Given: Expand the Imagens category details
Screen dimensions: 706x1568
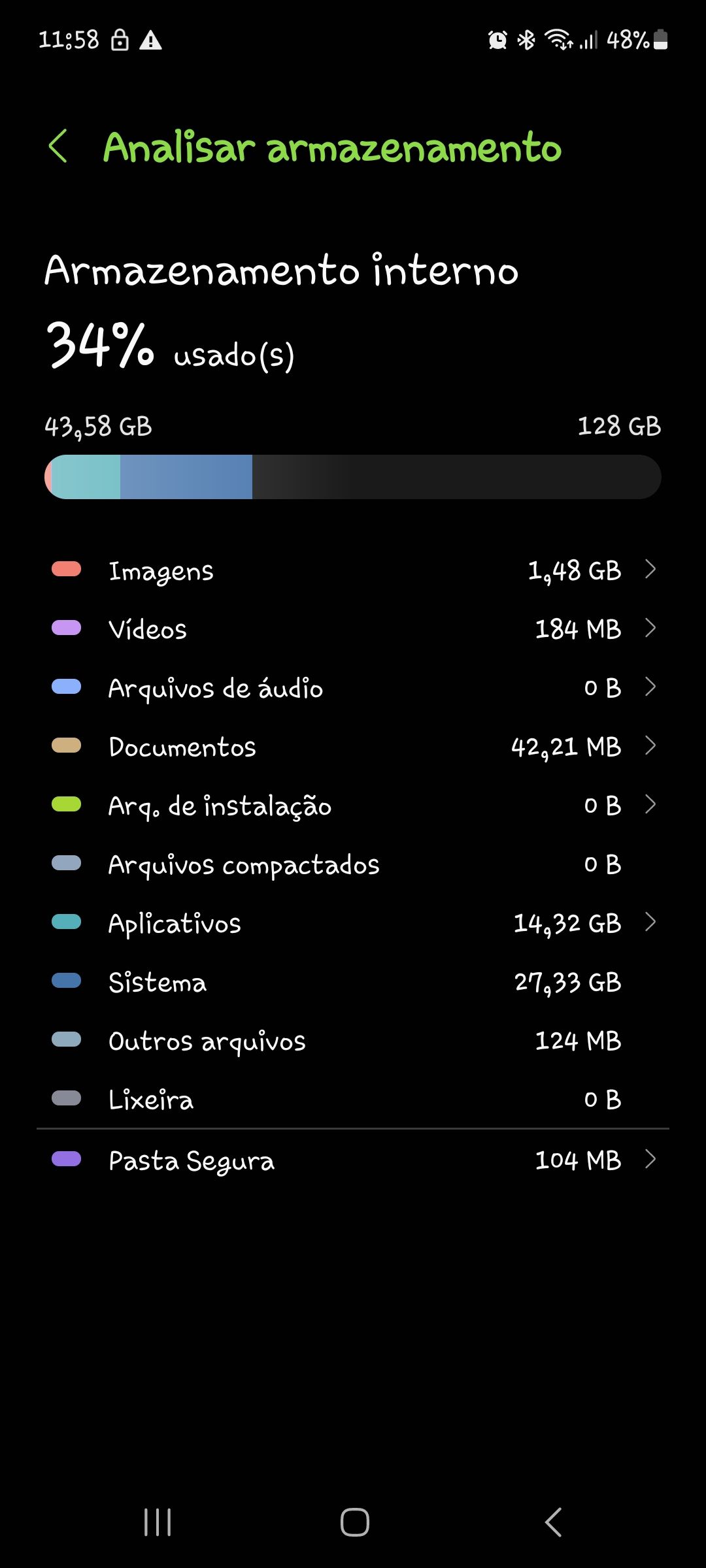Looking at the screenshot, I should [651, 569].
